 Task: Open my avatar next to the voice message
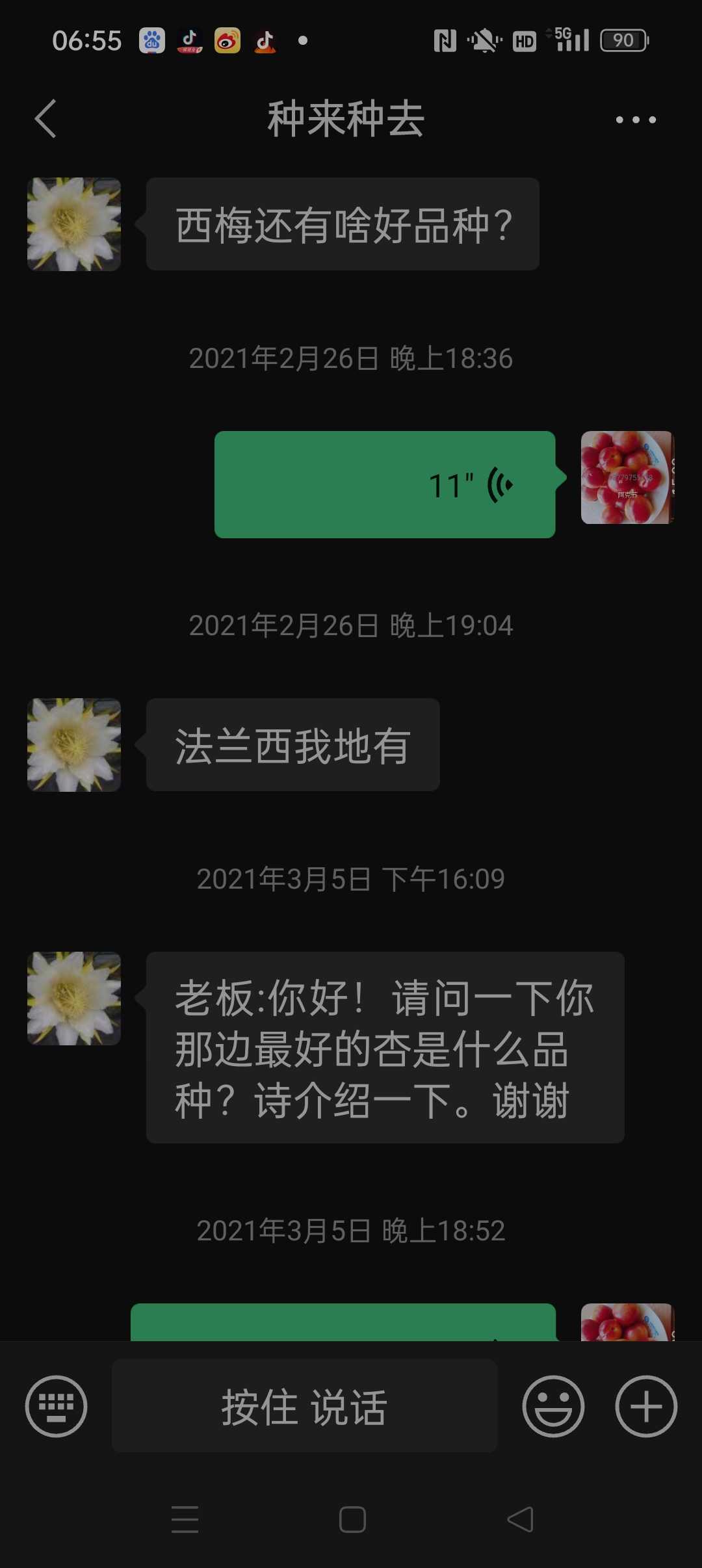627,478
